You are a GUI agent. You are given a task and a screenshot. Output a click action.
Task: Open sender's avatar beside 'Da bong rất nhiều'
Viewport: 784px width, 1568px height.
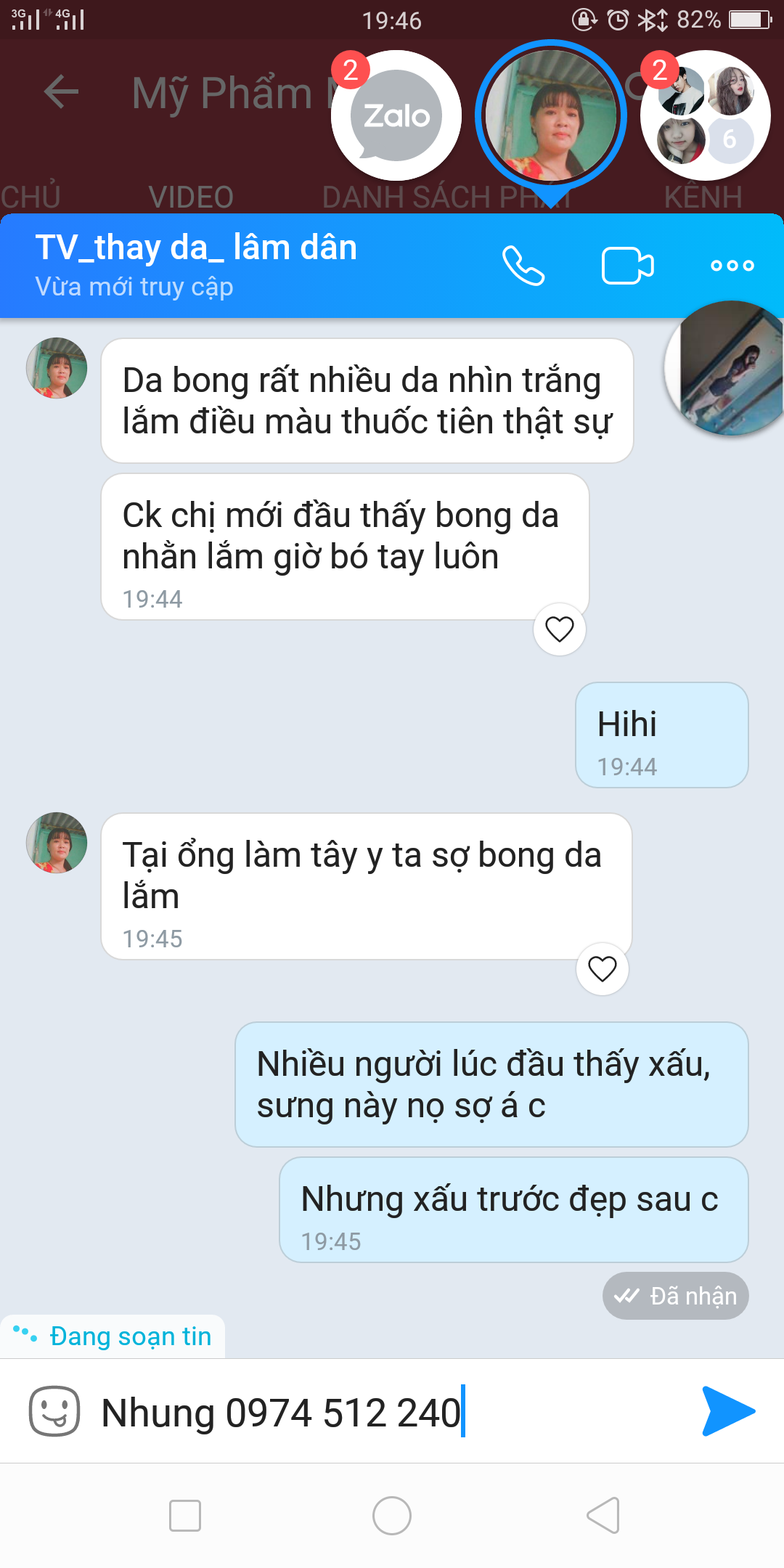click(x=57, y=368)
